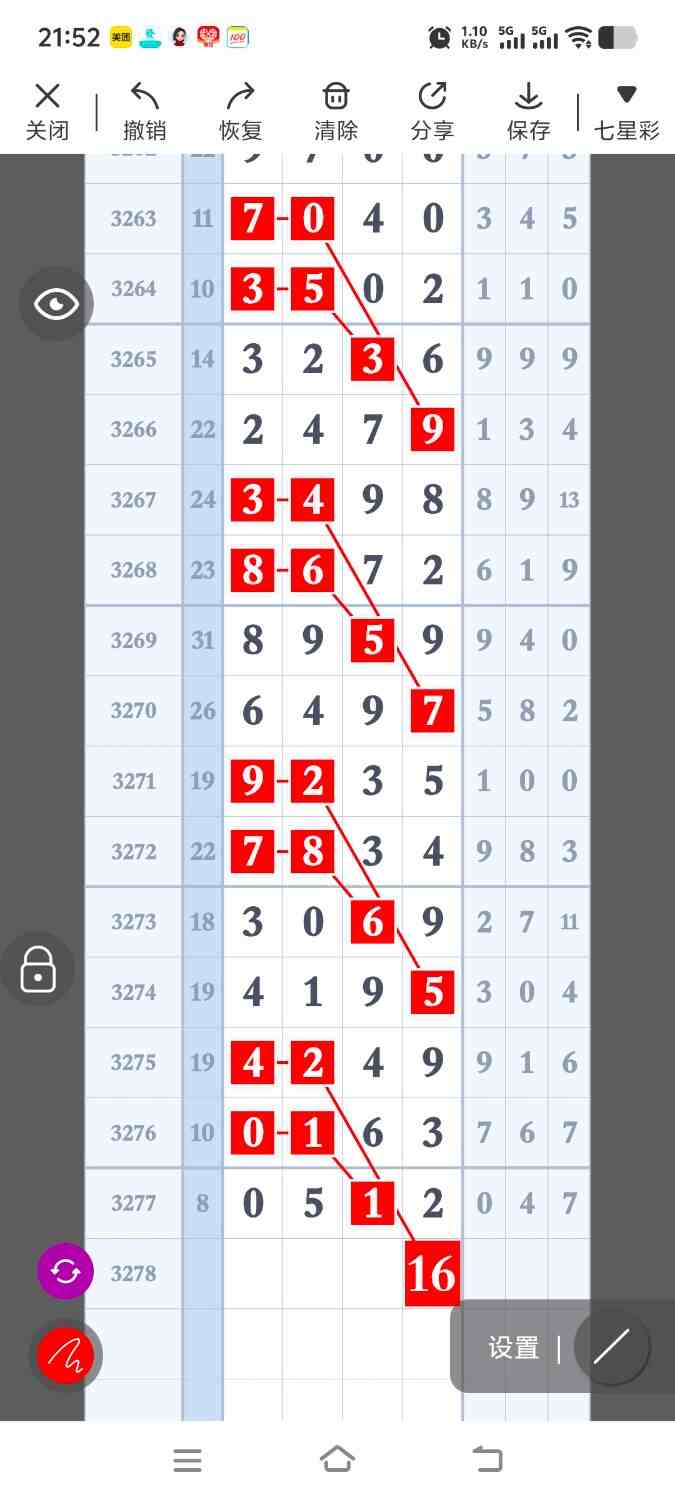Open the 七星彩 lottery type dropdown
675x1500 pixels.
tap(627, 111)
